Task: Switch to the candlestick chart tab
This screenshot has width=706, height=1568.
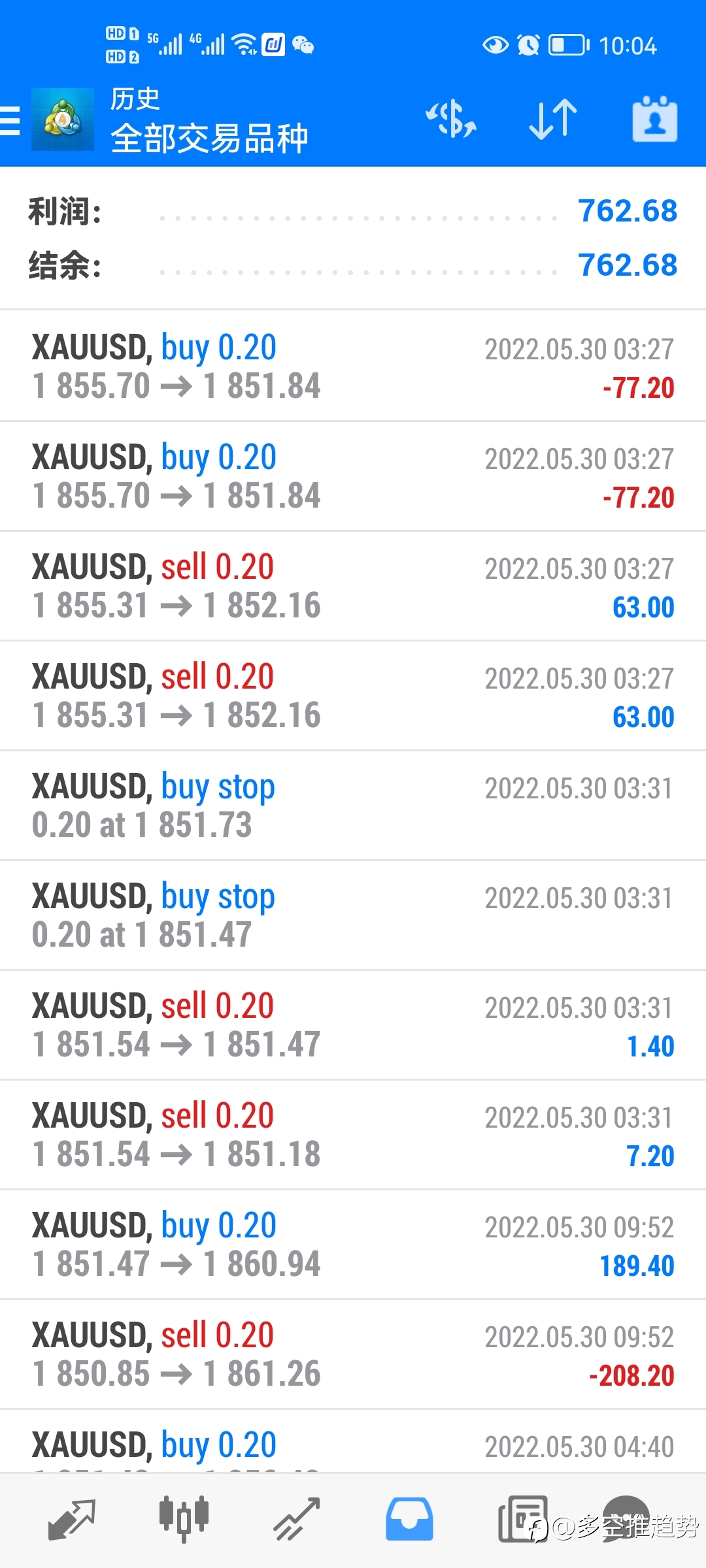Action: click(184, 1520)
